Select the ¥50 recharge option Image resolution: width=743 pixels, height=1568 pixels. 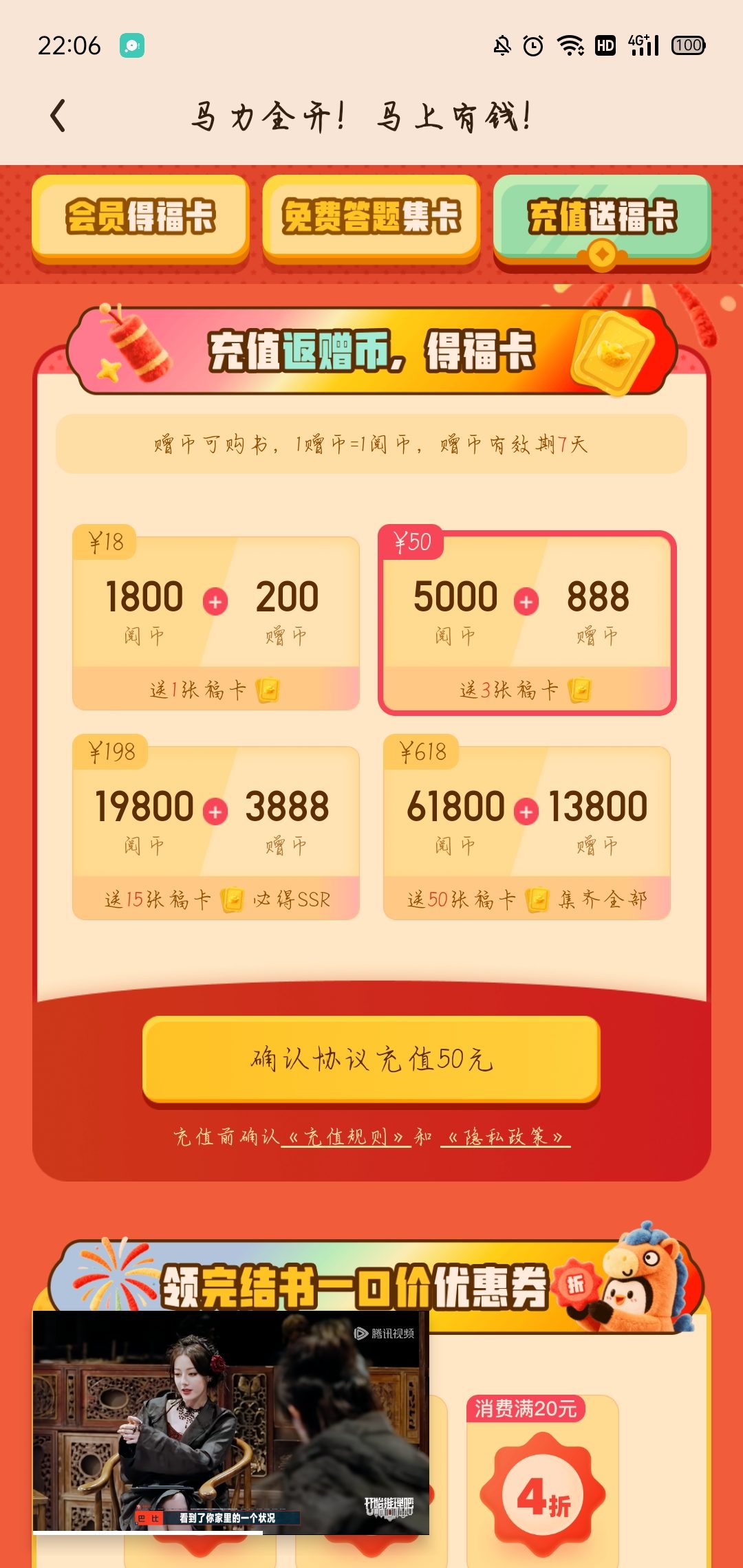click(x=527, y=621)
